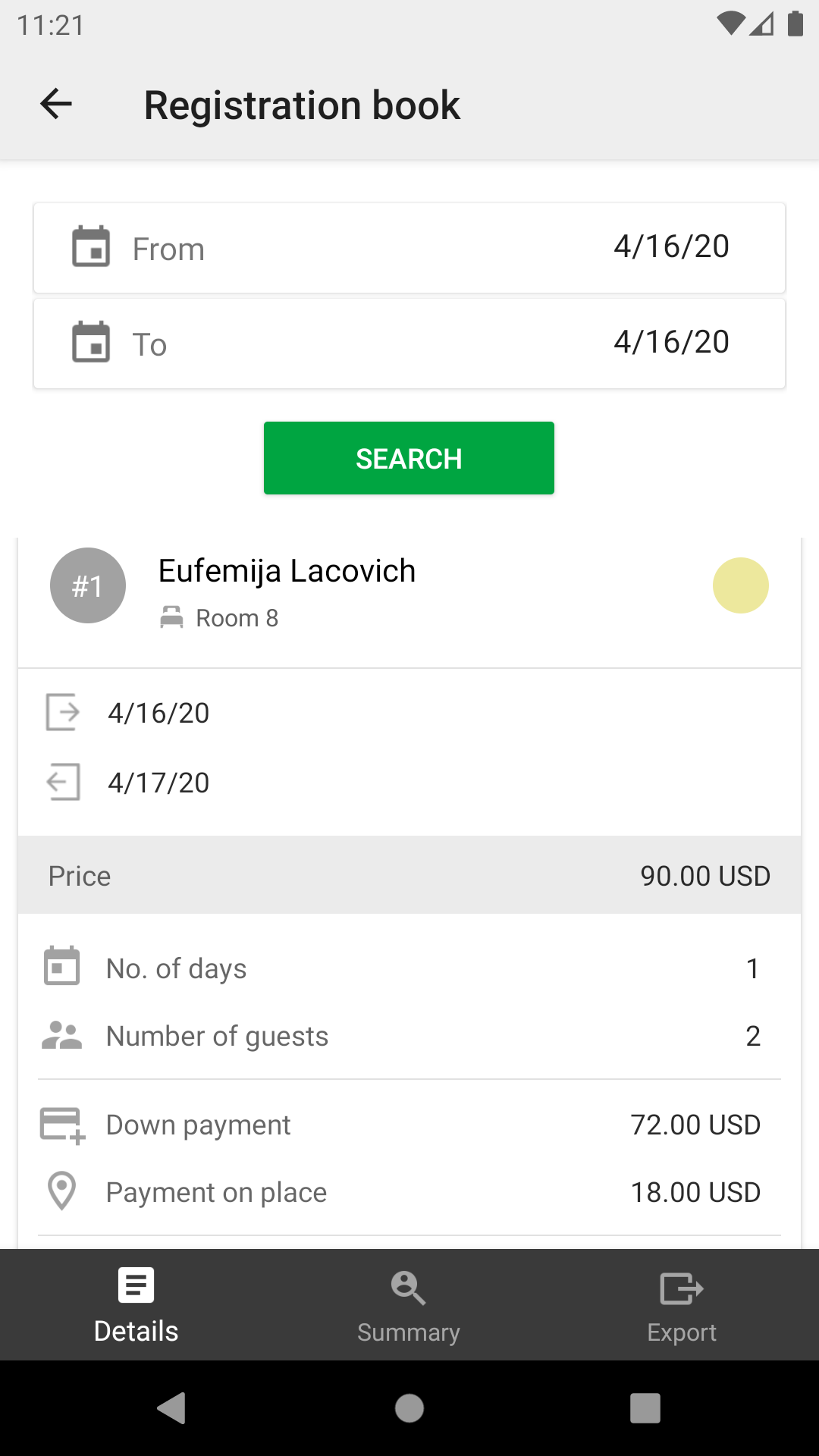The image size is (819, 1456).
Task: Click the yellow status circle on the booking
Action: coord(741,585)
